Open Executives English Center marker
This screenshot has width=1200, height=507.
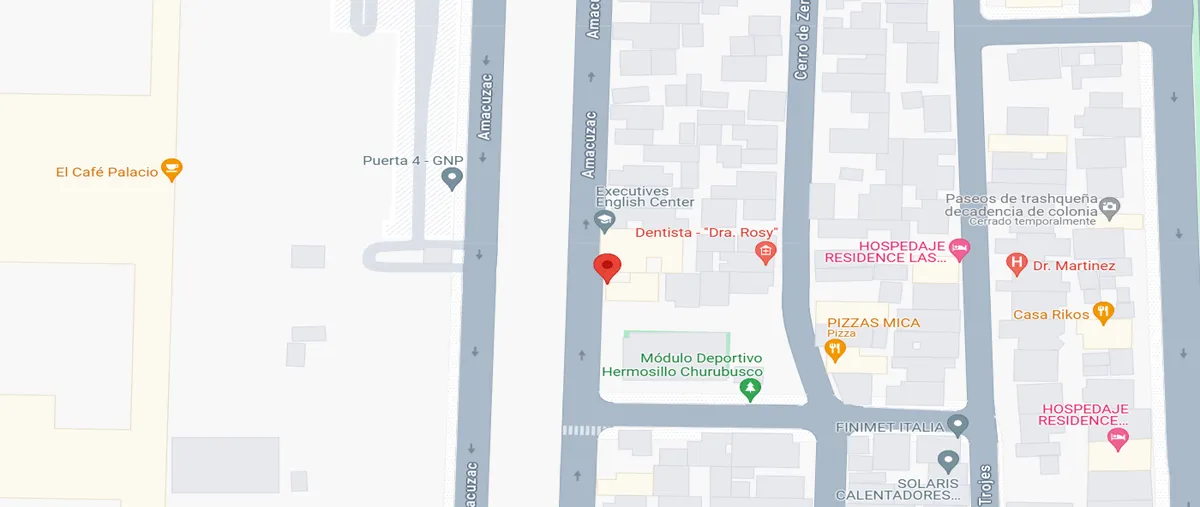604,220
